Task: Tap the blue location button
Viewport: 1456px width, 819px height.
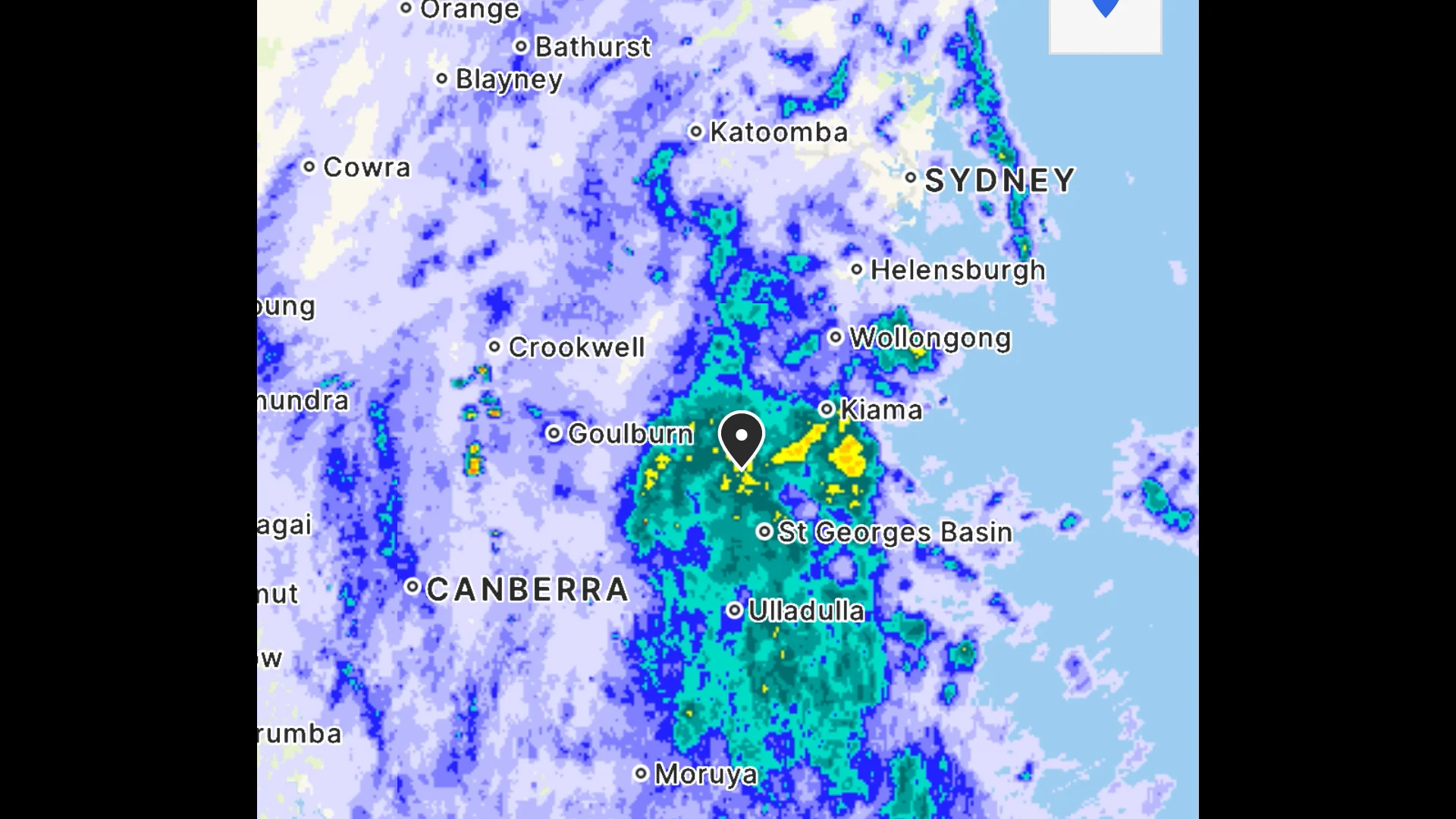Action: pyautogui.click(x=1105, y=23)
